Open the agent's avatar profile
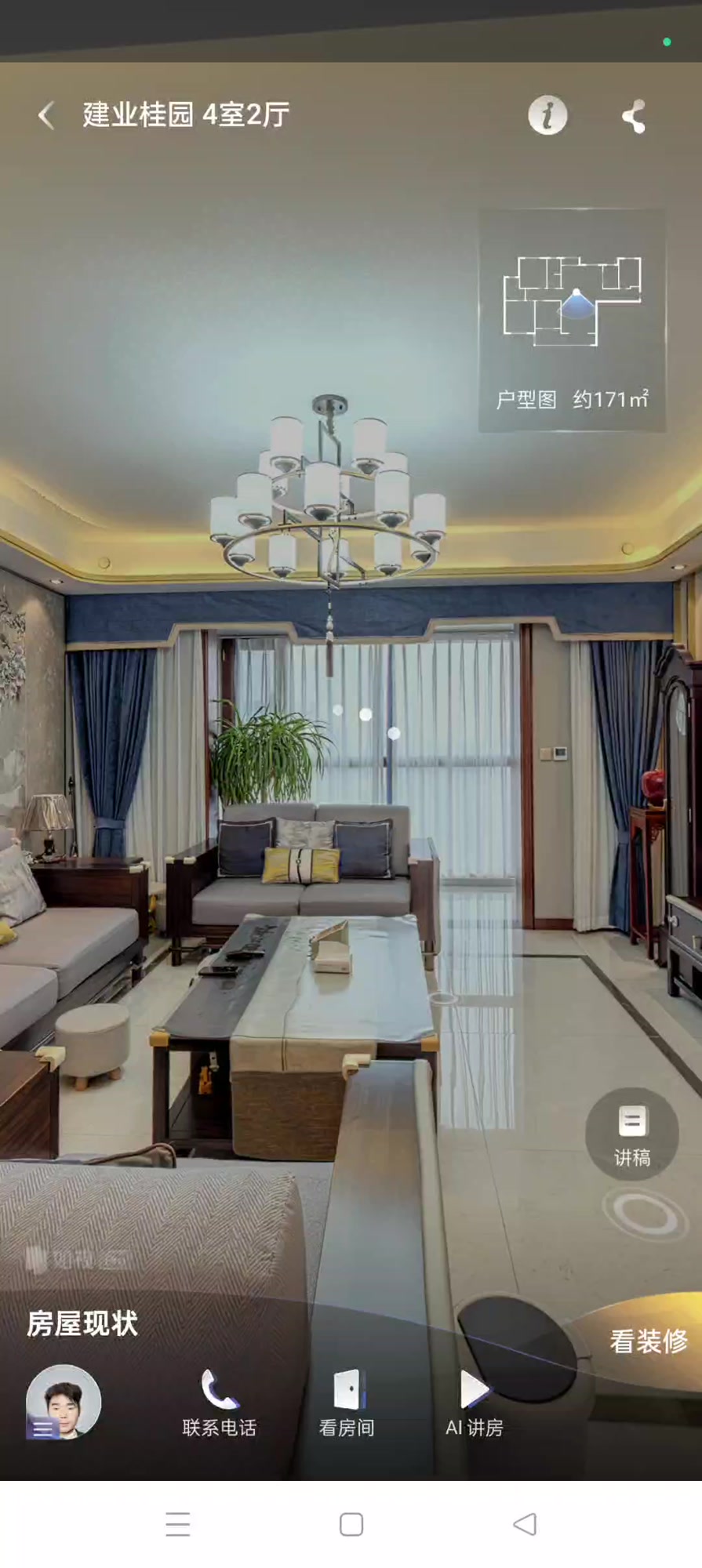This screenshot has width=702, height=1568. 64,1402
